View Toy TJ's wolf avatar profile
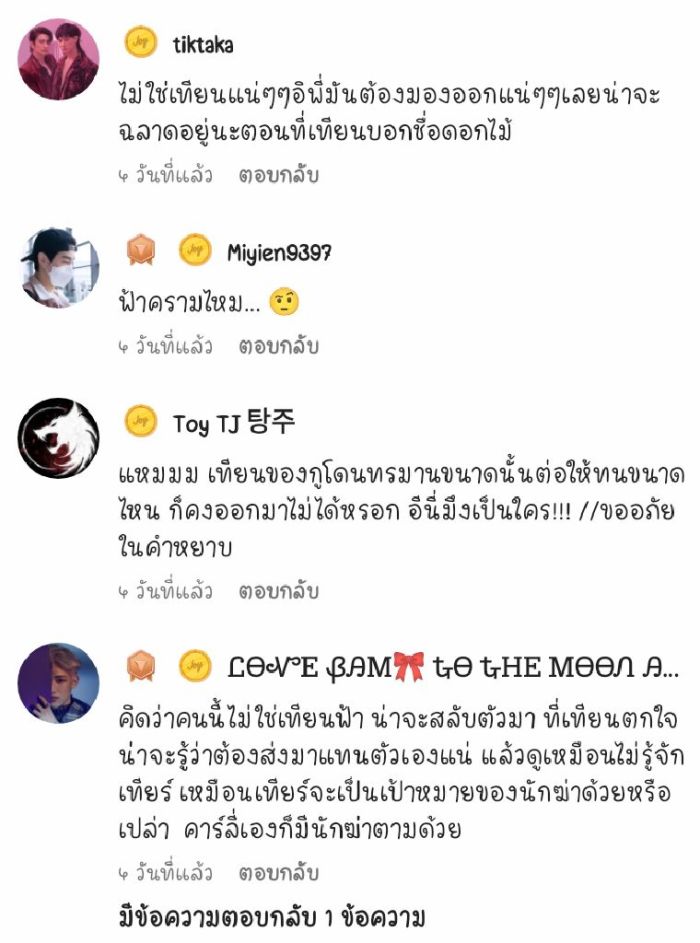 click(x=59, y=437)
